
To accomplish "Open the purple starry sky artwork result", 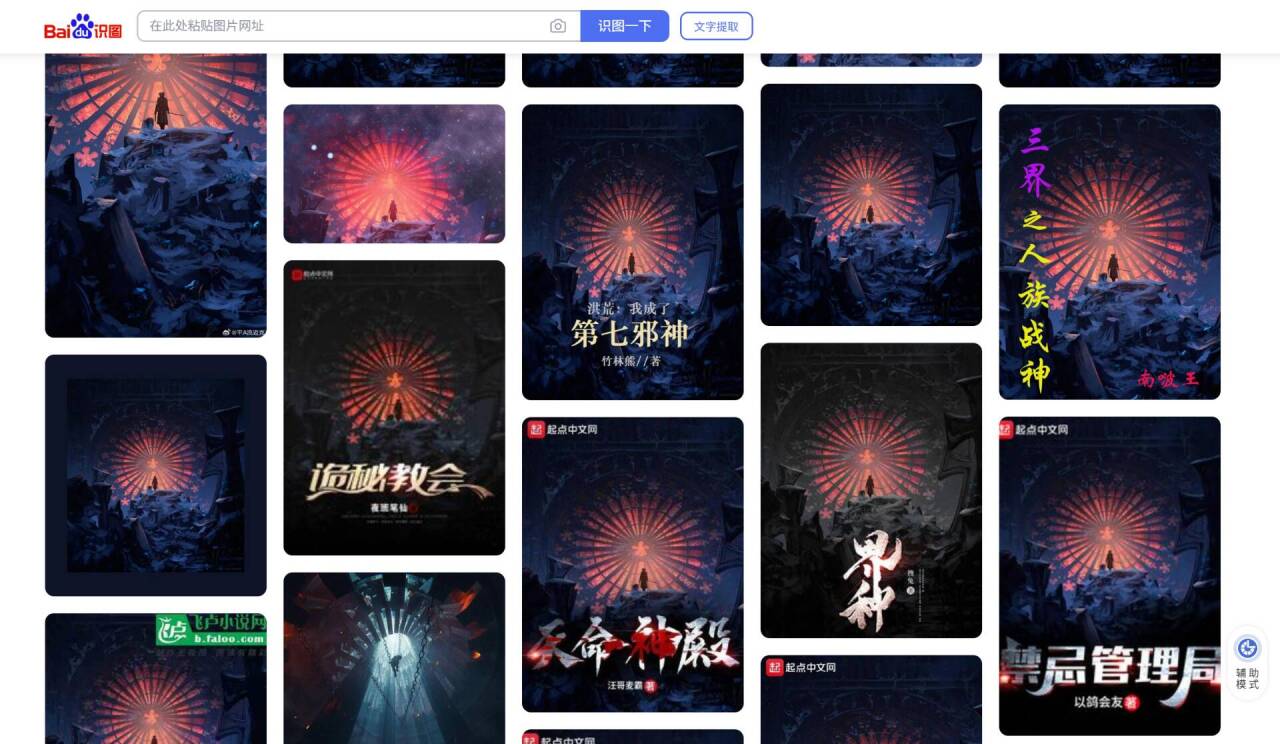I will click(x=394, y=174).
